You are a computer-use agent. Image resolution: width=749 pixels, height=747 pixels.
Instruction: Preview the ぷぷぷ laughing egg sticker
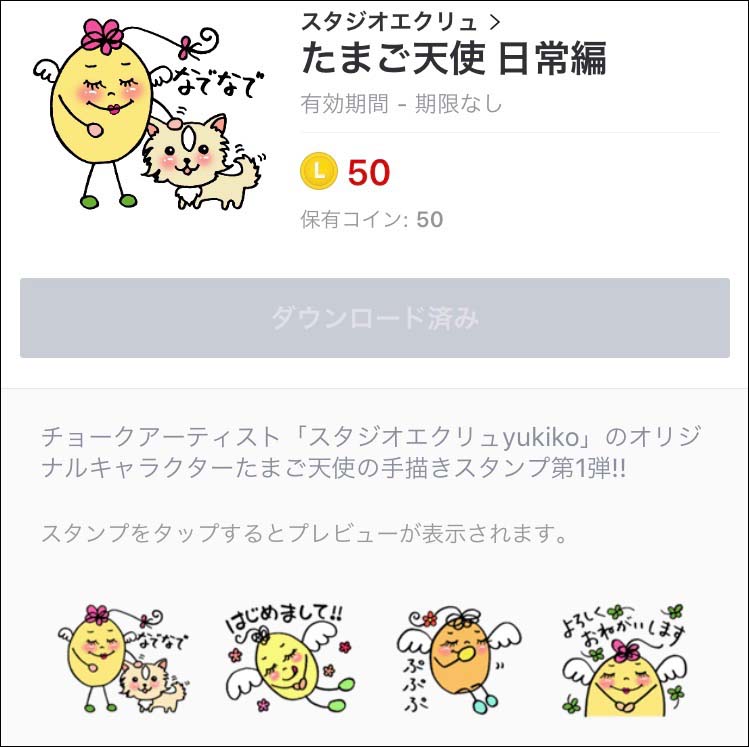click(x=458, y=659)
